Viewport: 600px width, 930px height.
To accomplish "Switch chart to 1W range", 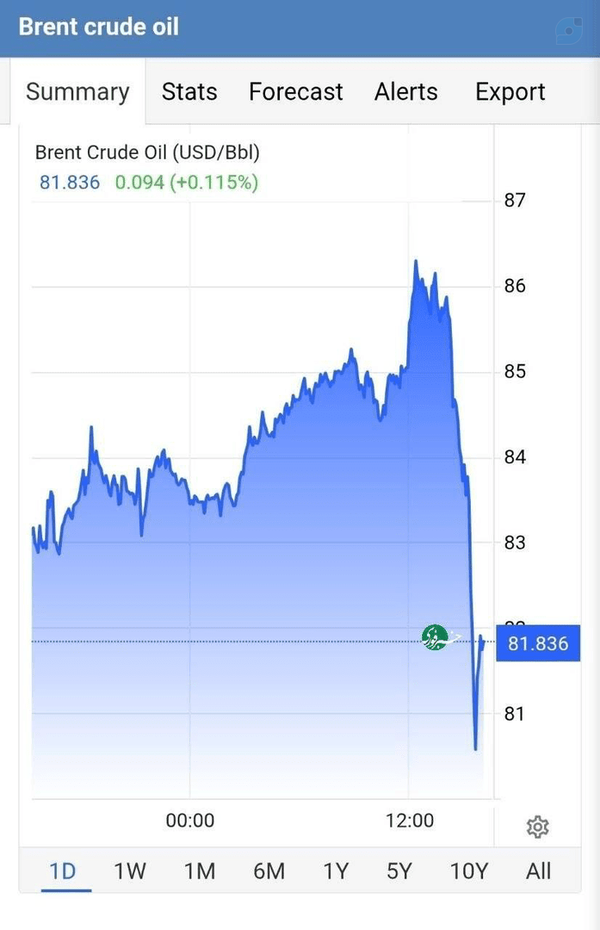I will coord(130,871).
